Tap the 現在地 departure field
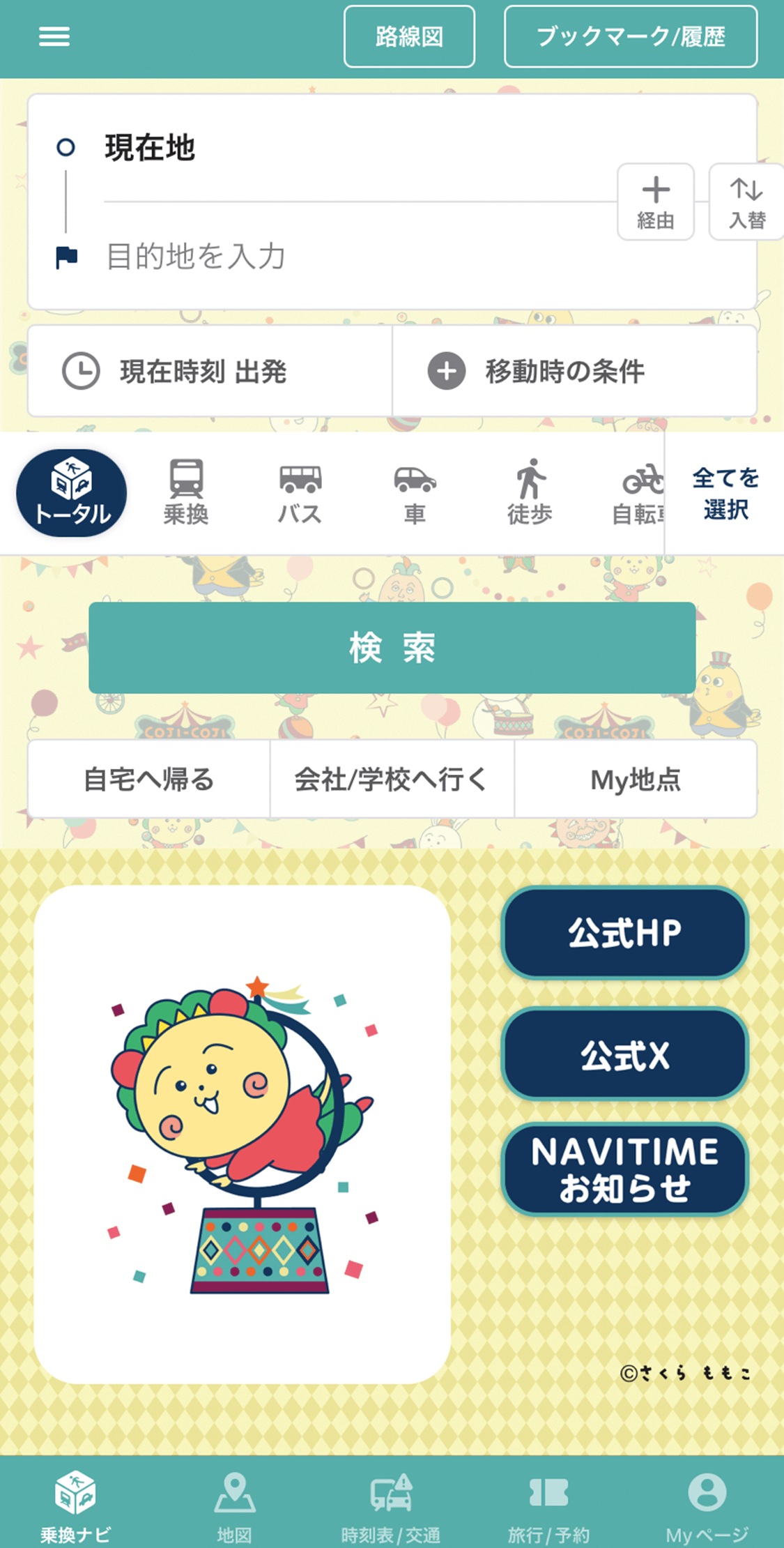 tap(348, 148)
